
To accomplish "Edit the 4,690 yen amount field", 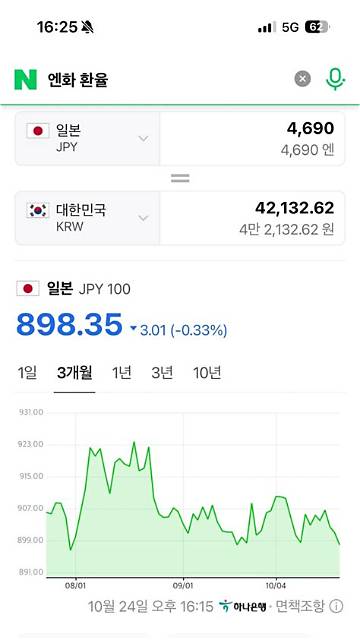I will pyautogui.click(x=252, y=138).
